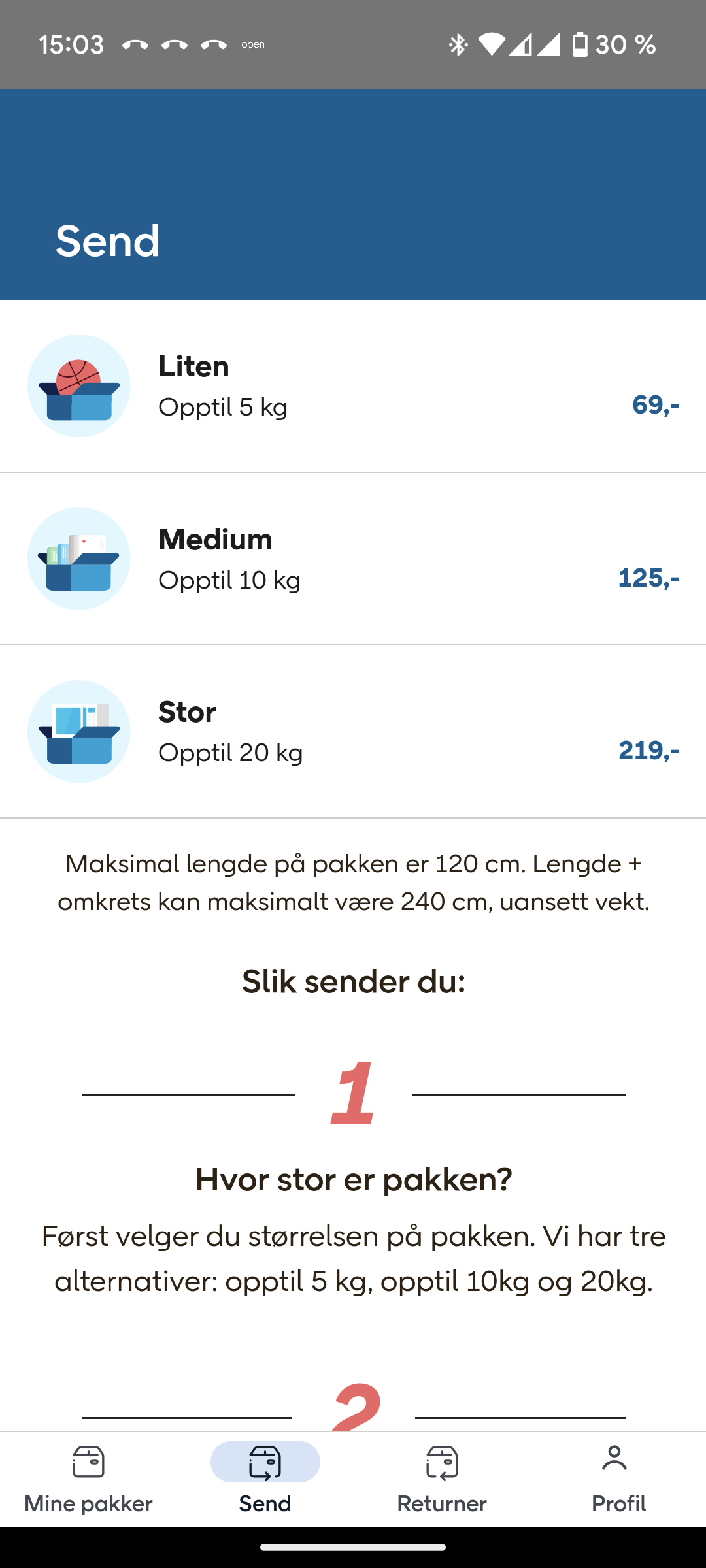Pick the Stor package up to 20 kg
706x1568 pixels.
(353, 731)
